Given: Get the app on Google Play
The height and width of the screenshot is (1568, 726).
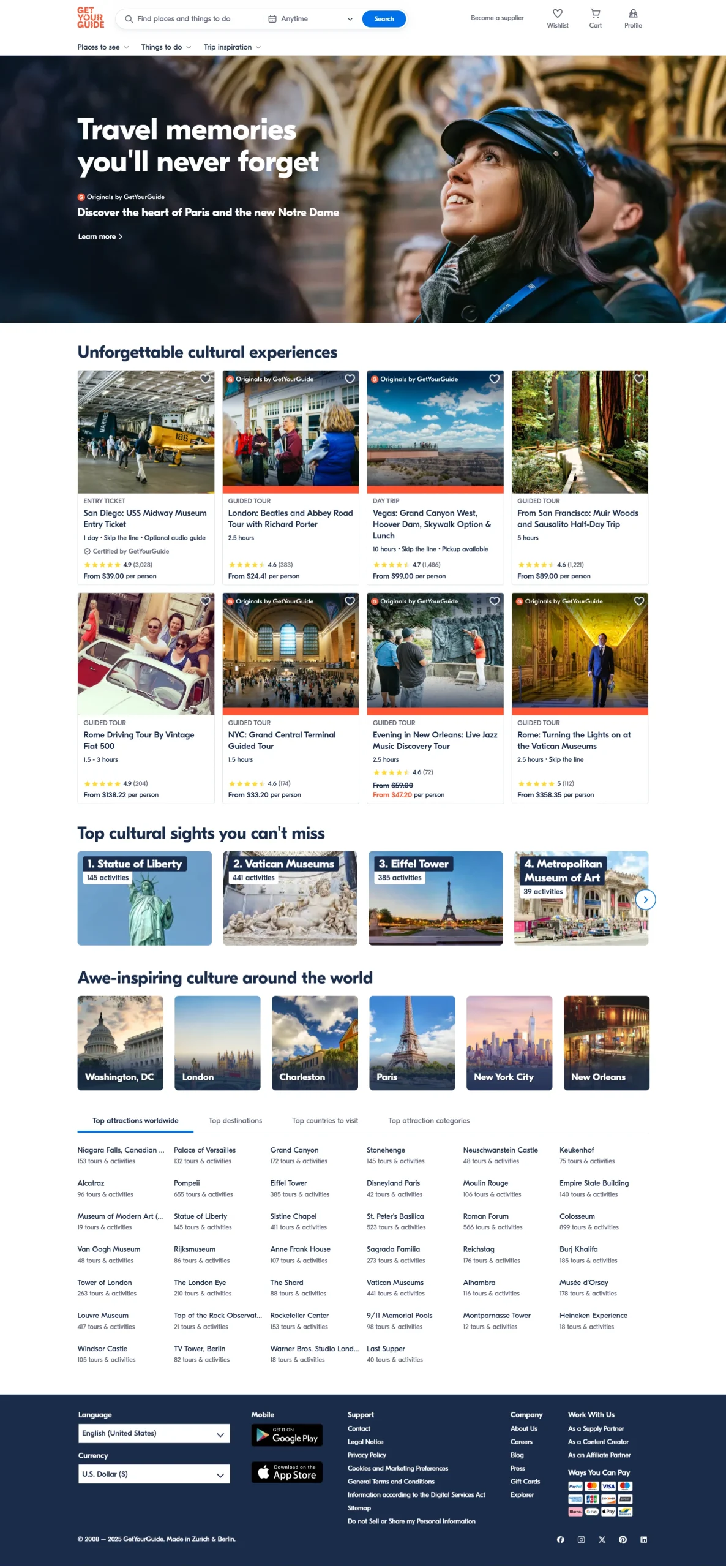Looking at the screenshot, I should tap(286, 1435).
